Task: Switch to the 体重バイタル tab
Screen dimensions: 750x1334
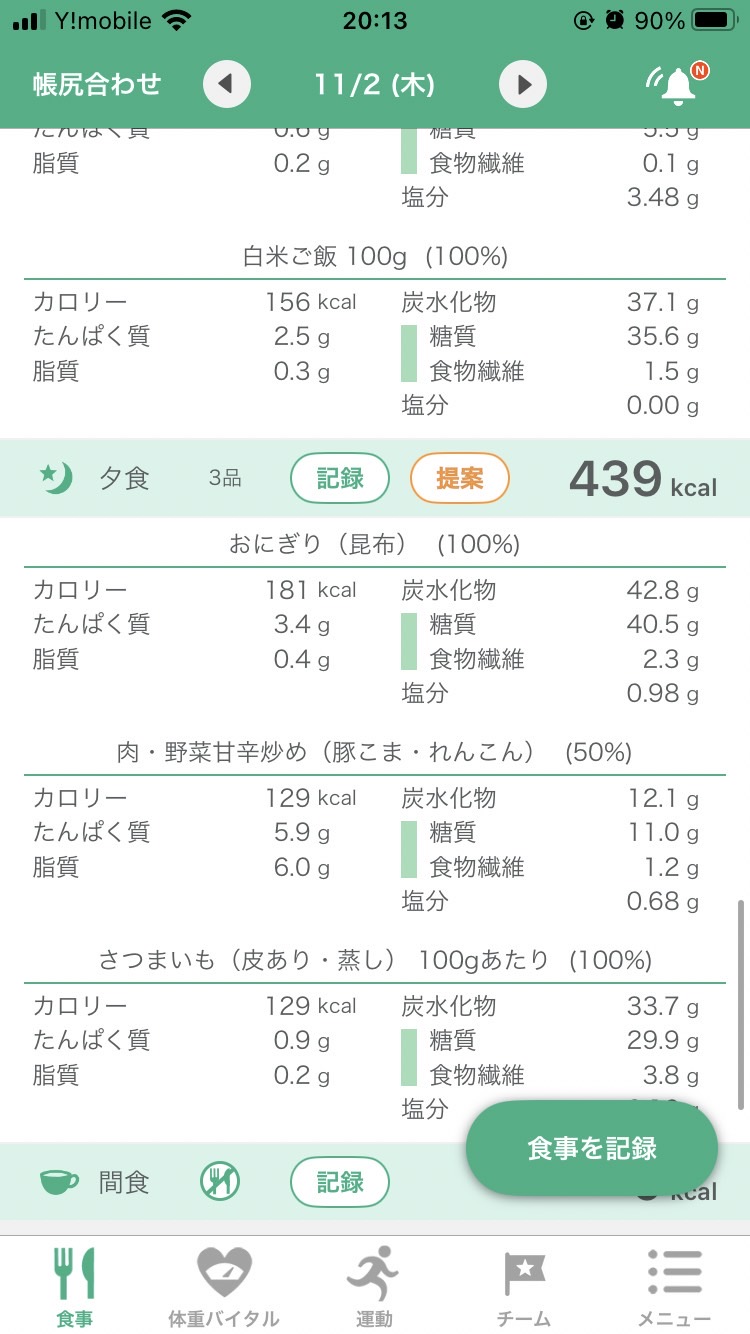Action: [x=224, y=1286]
